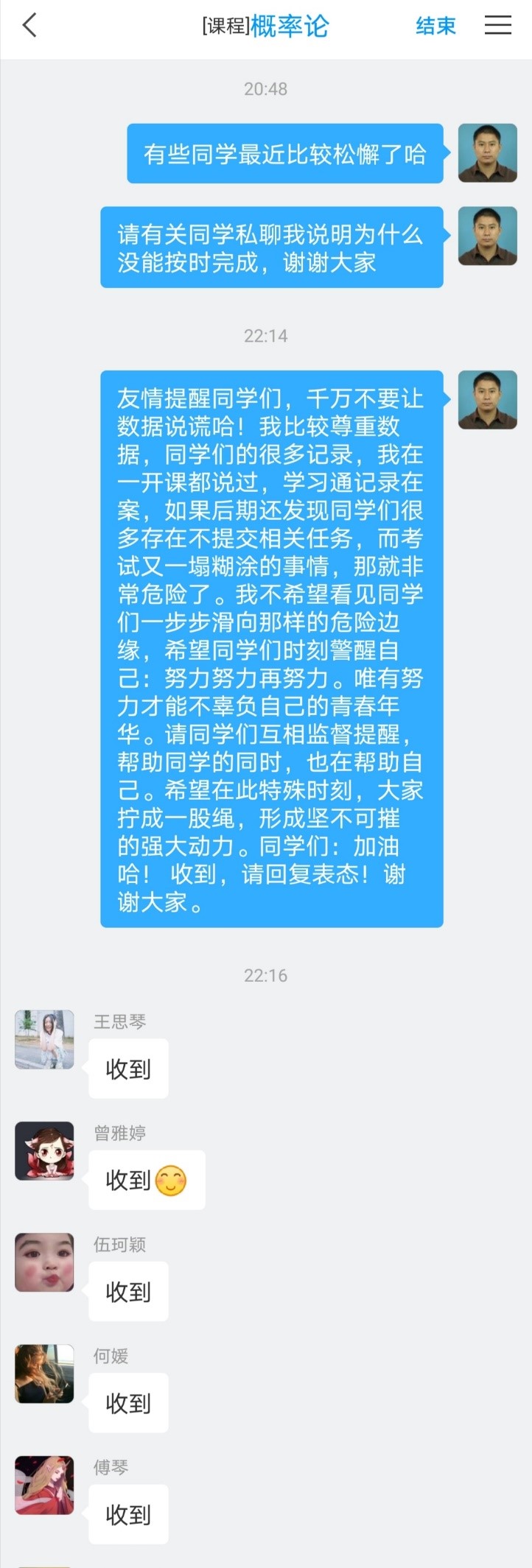This screenshot has width=532, height=1568.
Task: Go back using the top-left arrow
Action: (x=29, y=27)
